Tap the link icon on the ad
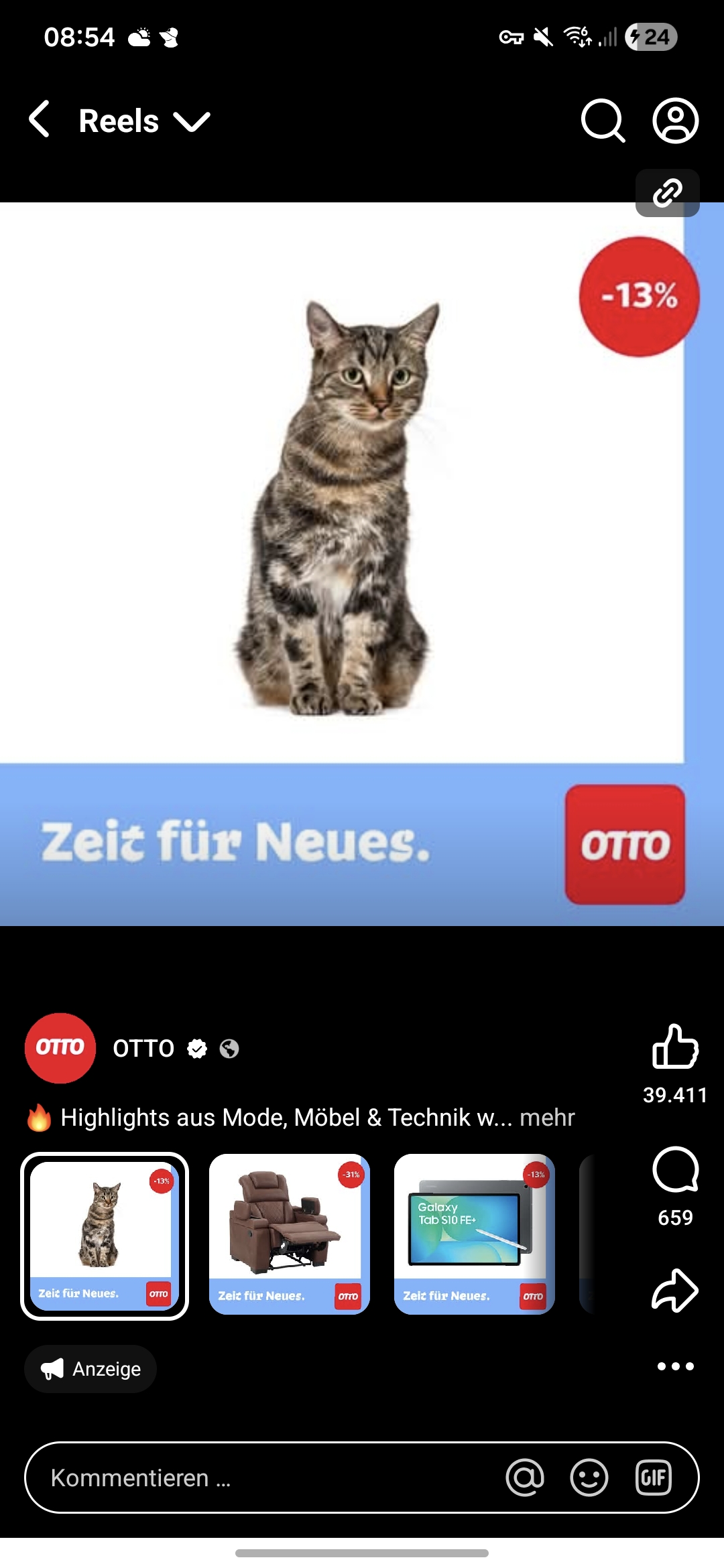This screenshot has width=724, height=1568. pos(667,193)
